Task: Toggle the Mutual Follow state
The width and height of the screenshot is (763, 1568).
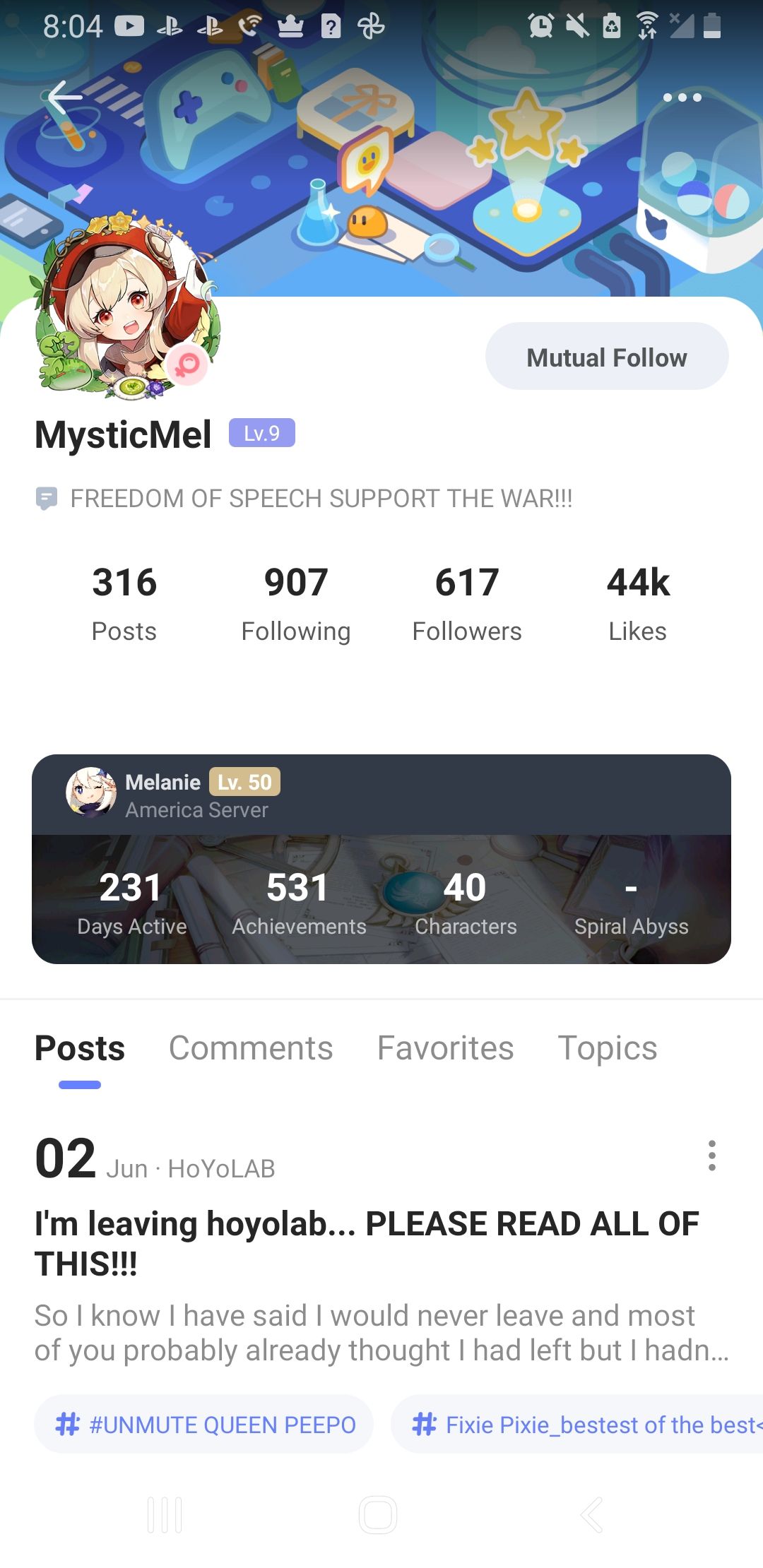Action: pos(606,356)
